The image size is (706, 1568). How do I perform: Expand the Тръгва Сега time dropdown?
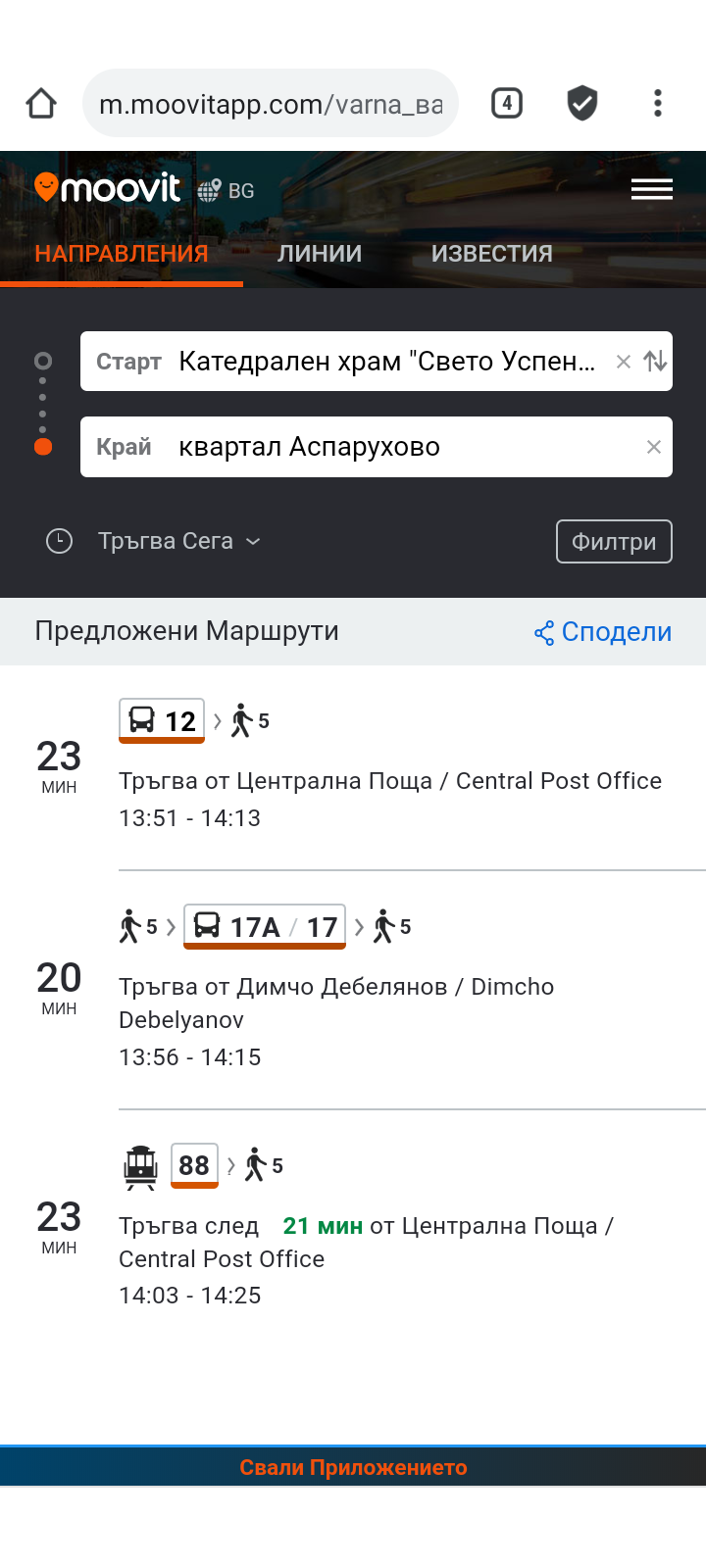(x=178, y=541)
